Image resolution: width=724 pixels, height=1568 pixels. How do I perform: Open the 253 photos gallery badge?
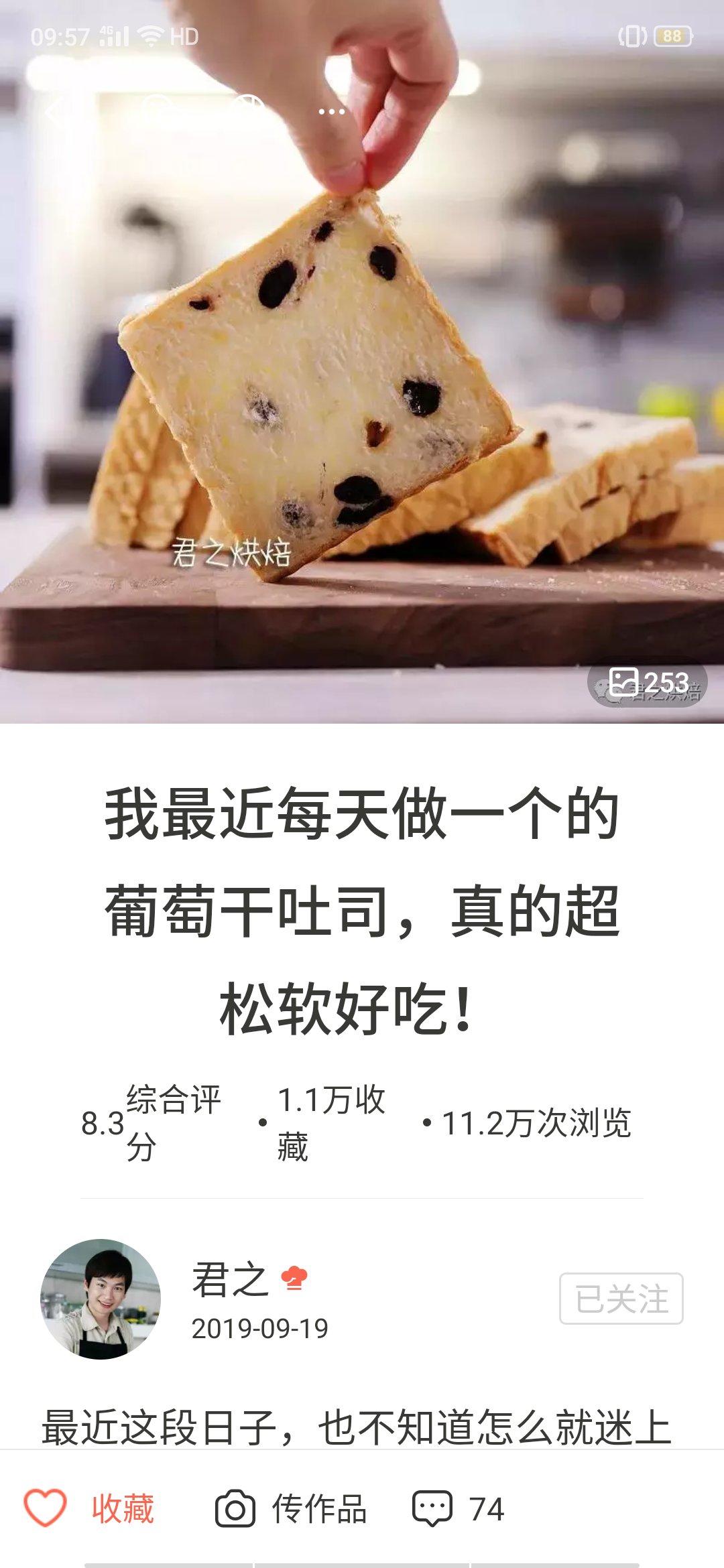648,683
